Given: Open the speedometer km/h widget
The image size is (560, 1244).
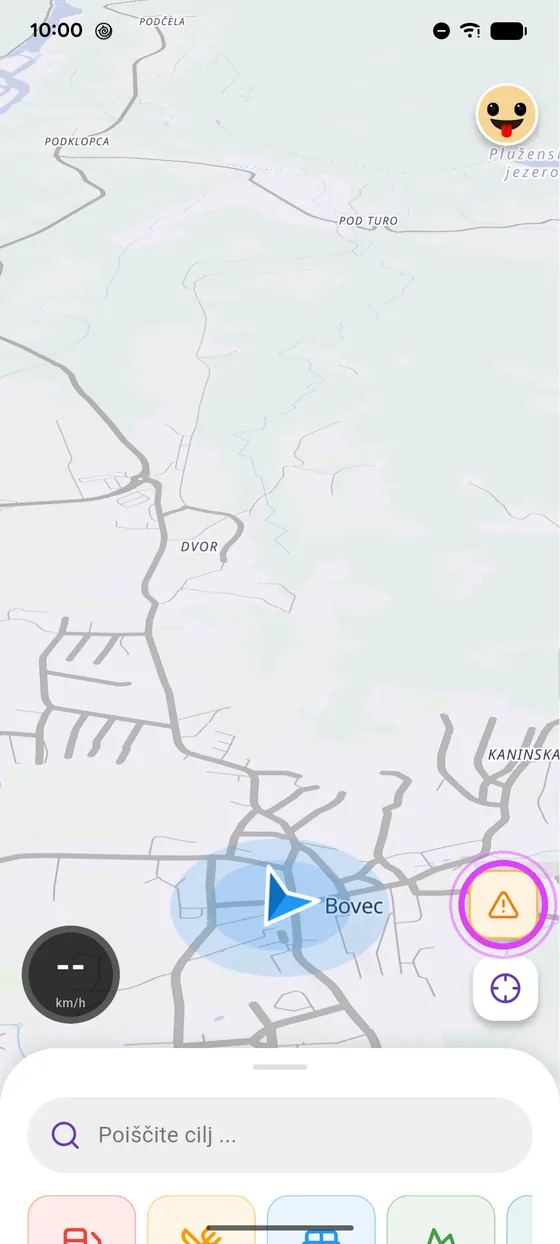Looking at the screenshot, I should 71,975.
